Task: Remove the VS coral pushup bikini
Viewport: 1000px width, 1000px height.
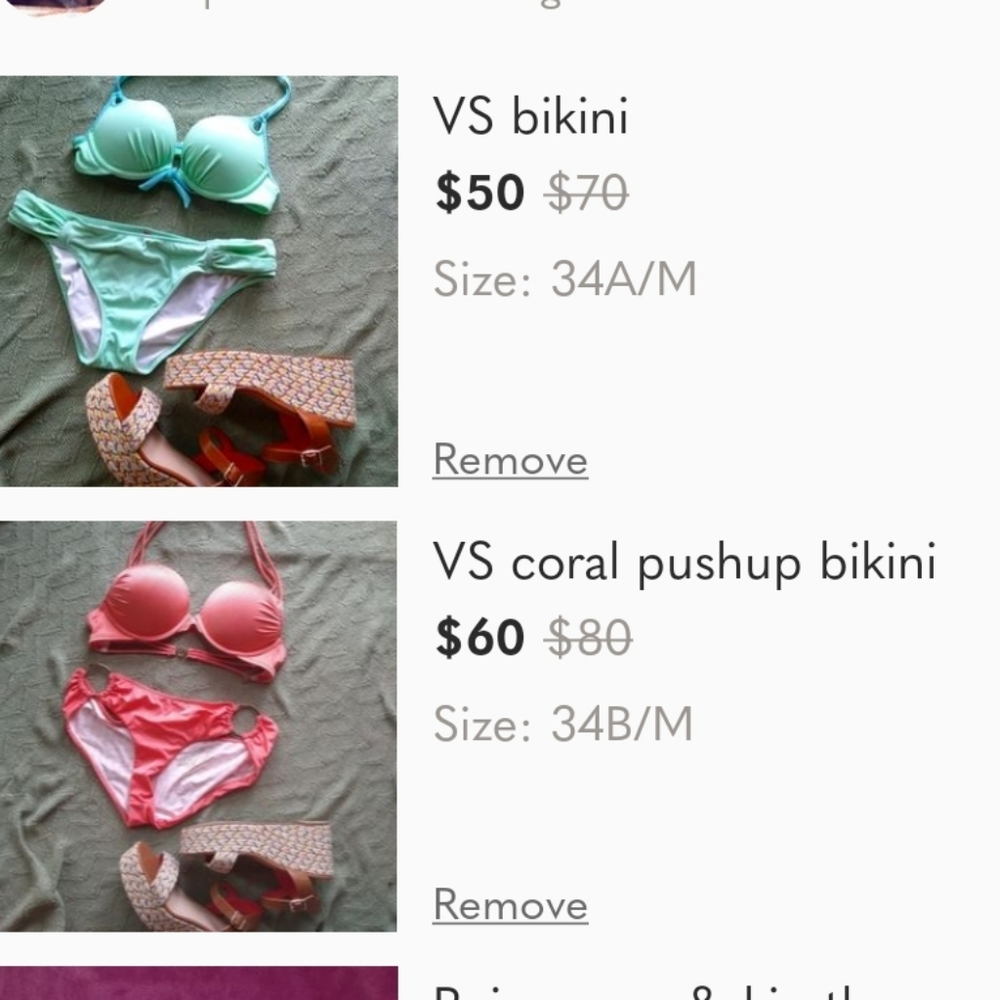Action: tap(510, 905)
